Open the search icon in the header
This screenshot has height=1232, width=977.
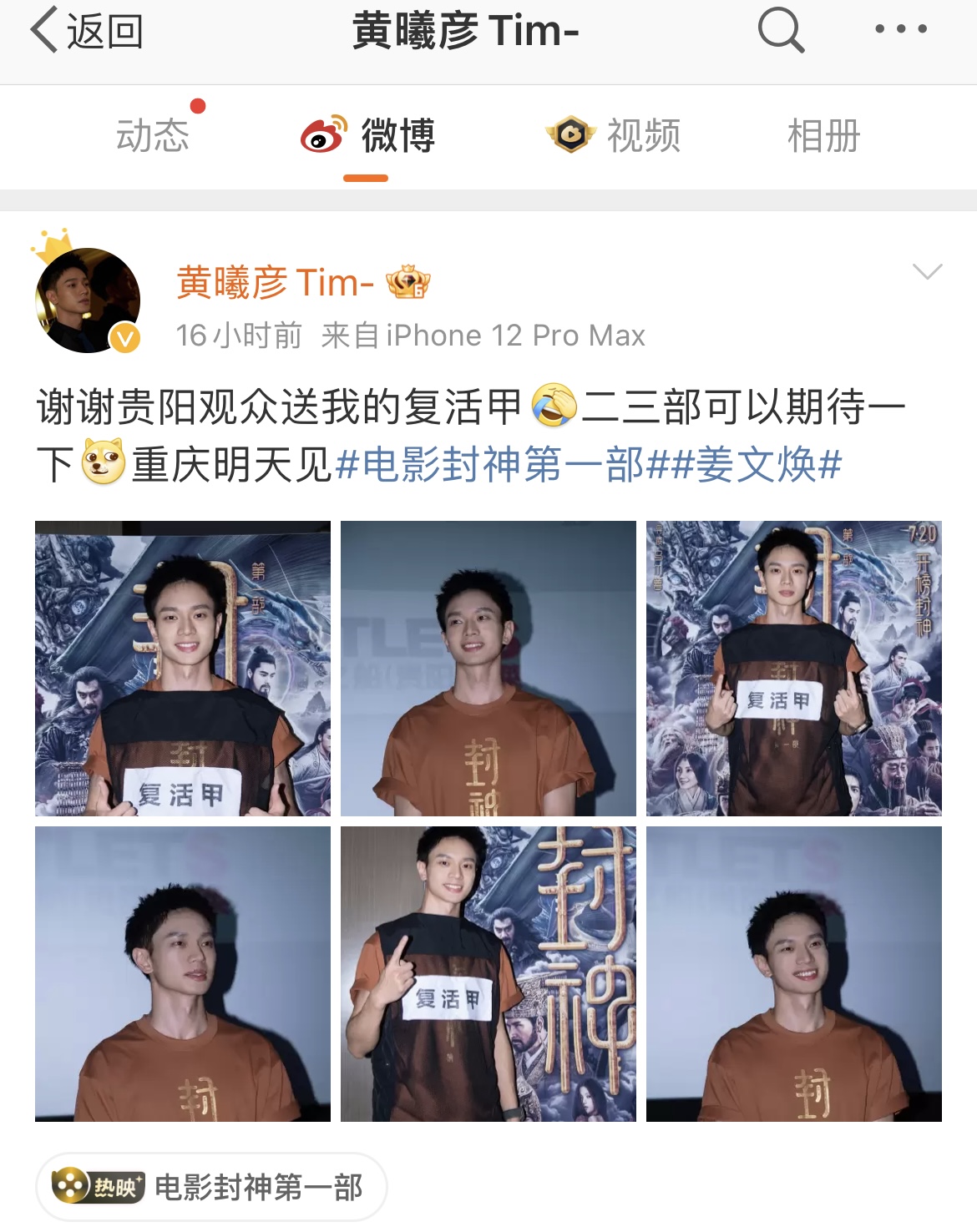(781, 30)
